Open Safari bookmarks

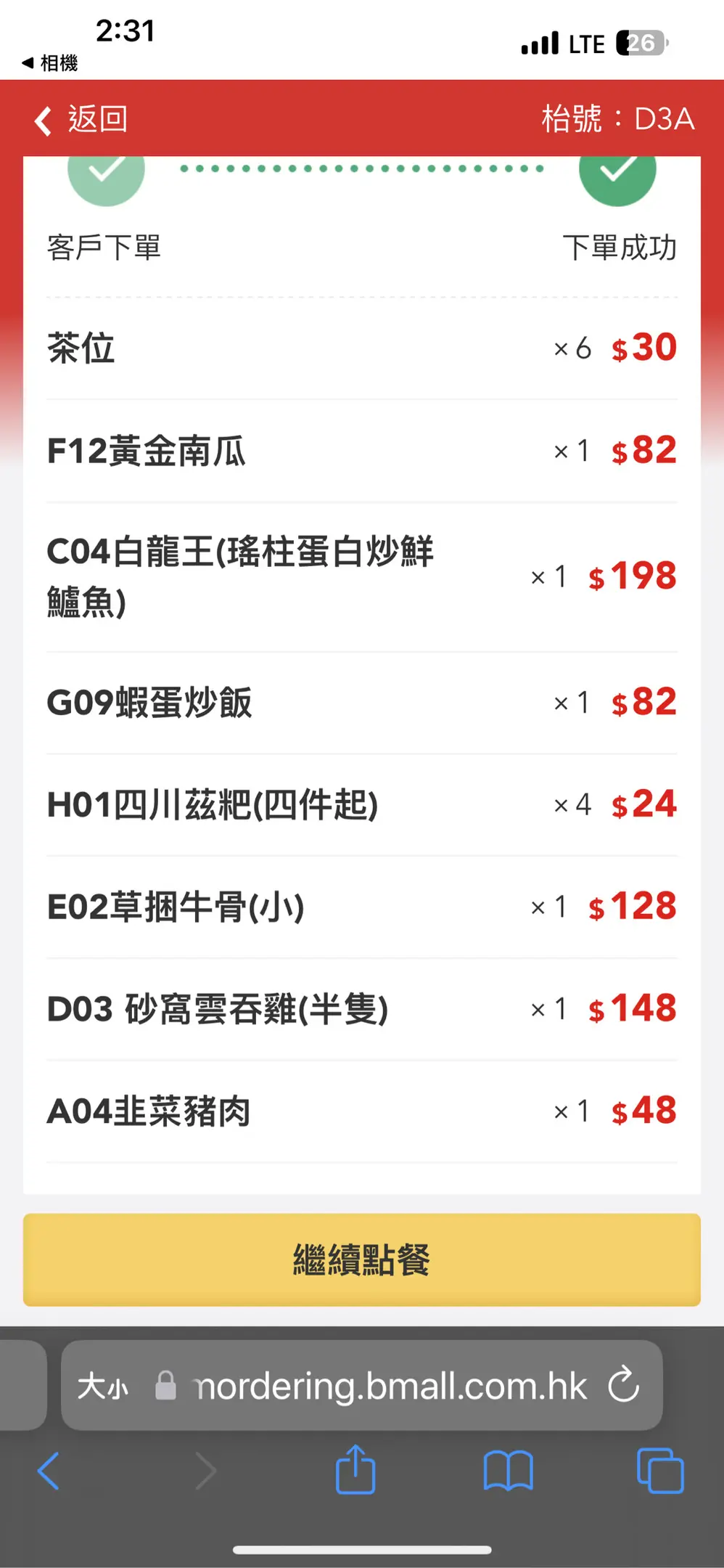click(x=508, y=1471)
